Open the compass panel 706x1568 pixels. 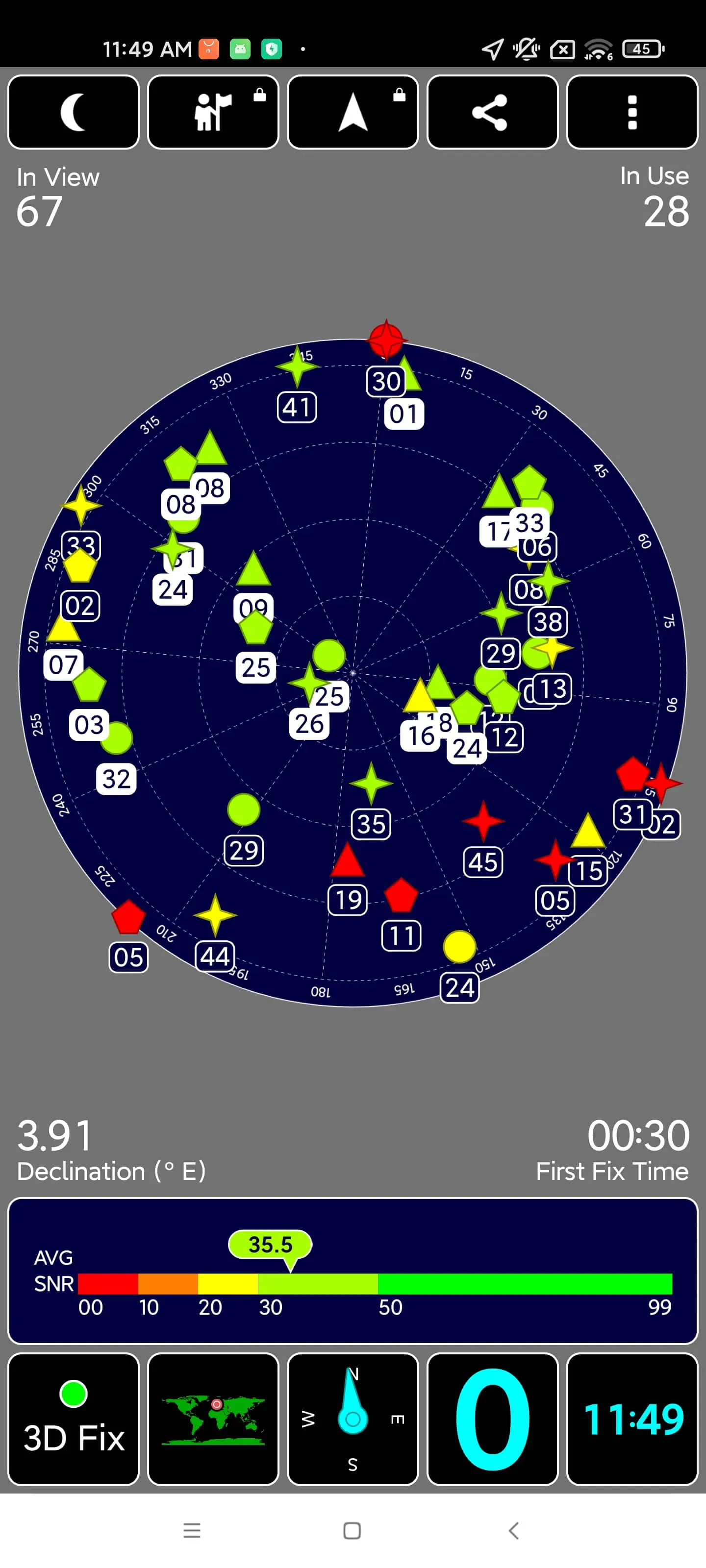[353, 1419]
